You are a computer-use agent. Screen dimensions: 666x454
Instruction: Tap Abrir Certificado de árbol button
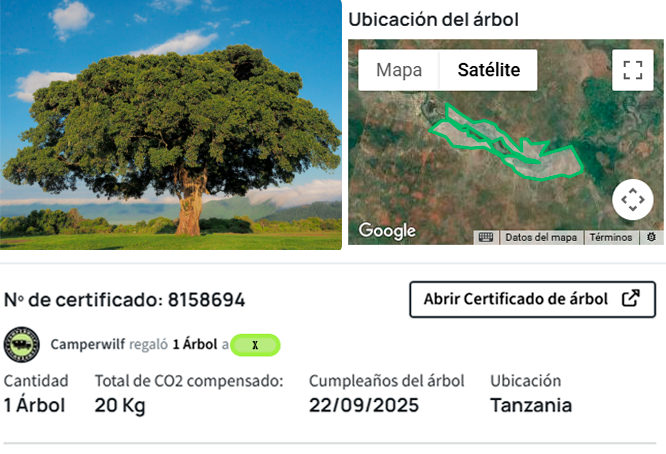coord(532,299)
